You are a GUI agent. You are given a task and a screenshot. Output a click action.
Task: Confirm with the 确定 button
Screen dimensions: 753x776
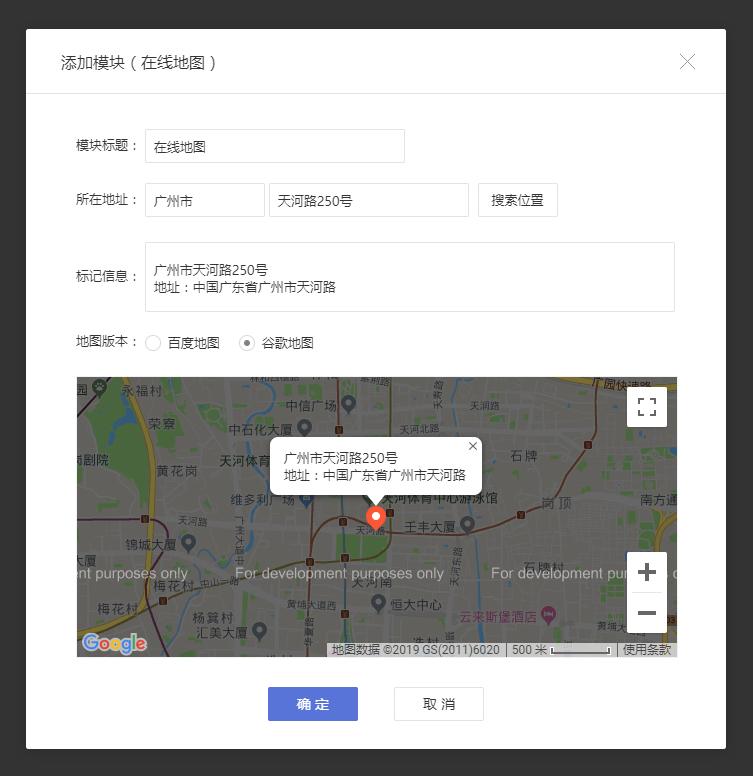pos(312,704)
